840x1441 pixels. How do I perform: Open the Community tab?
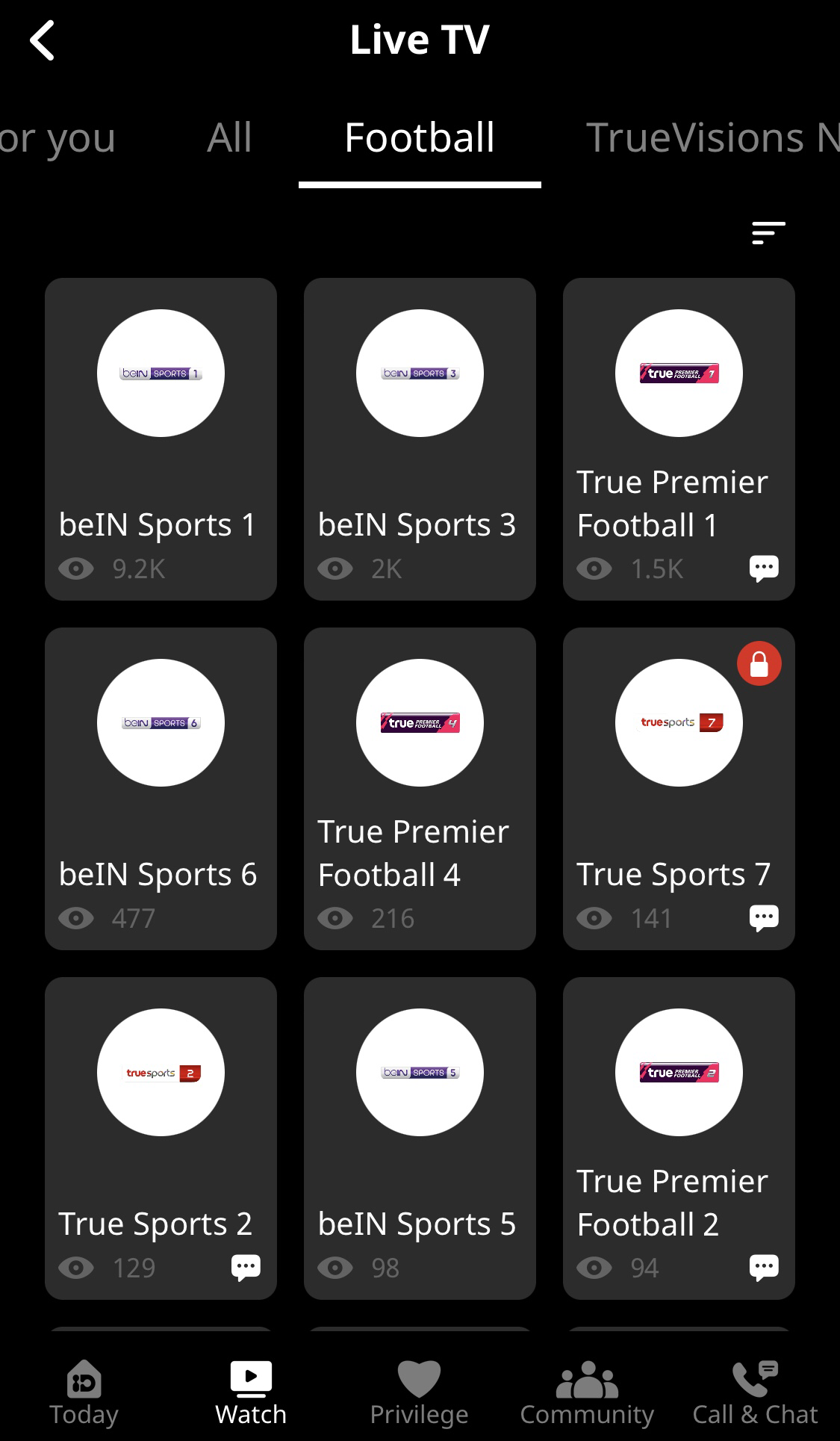pos(587,1393)
